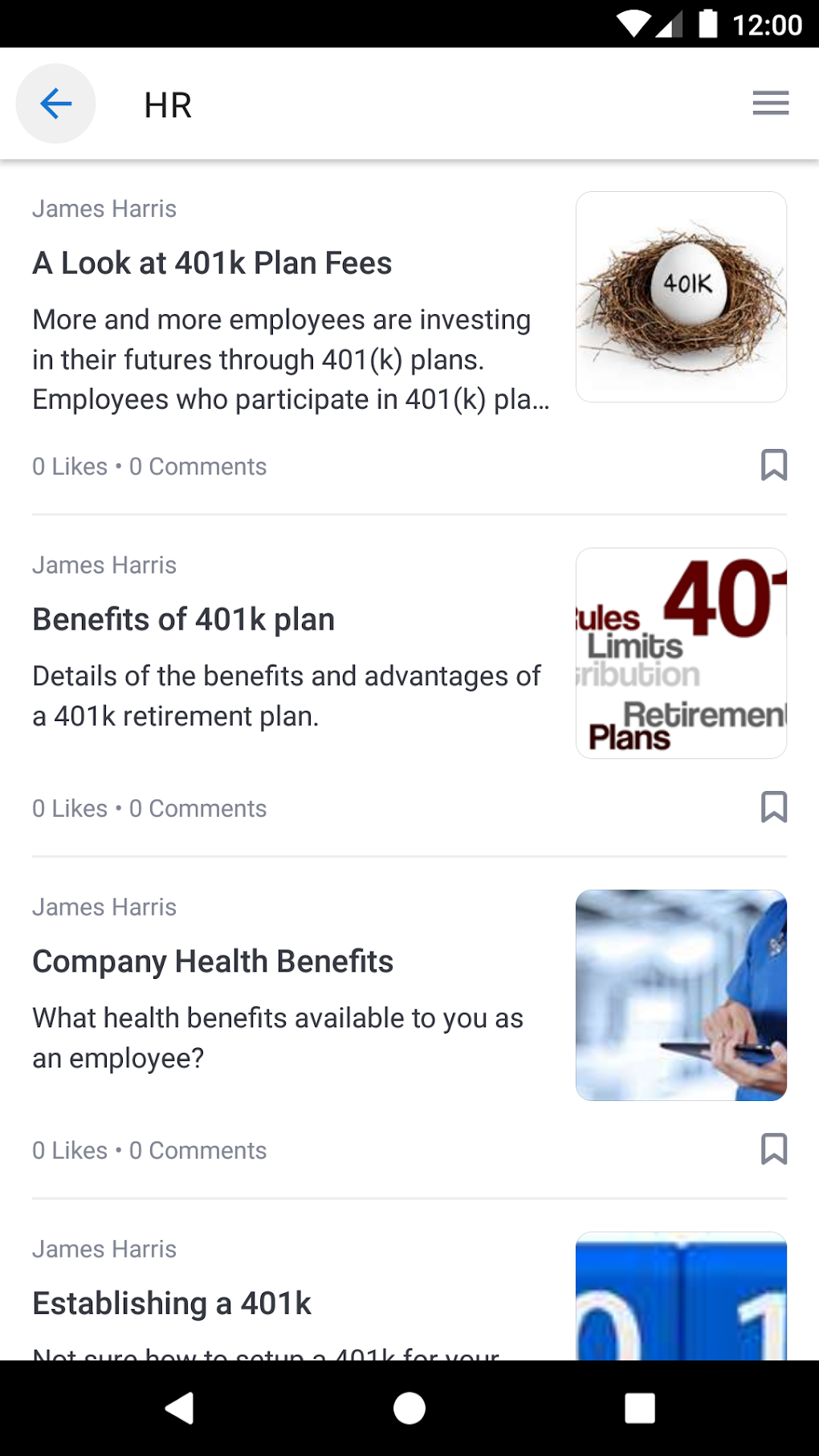819x1456 pixels.
Task: Bookmark the Benefits of 401k plan article
Action: pos(773,807)
